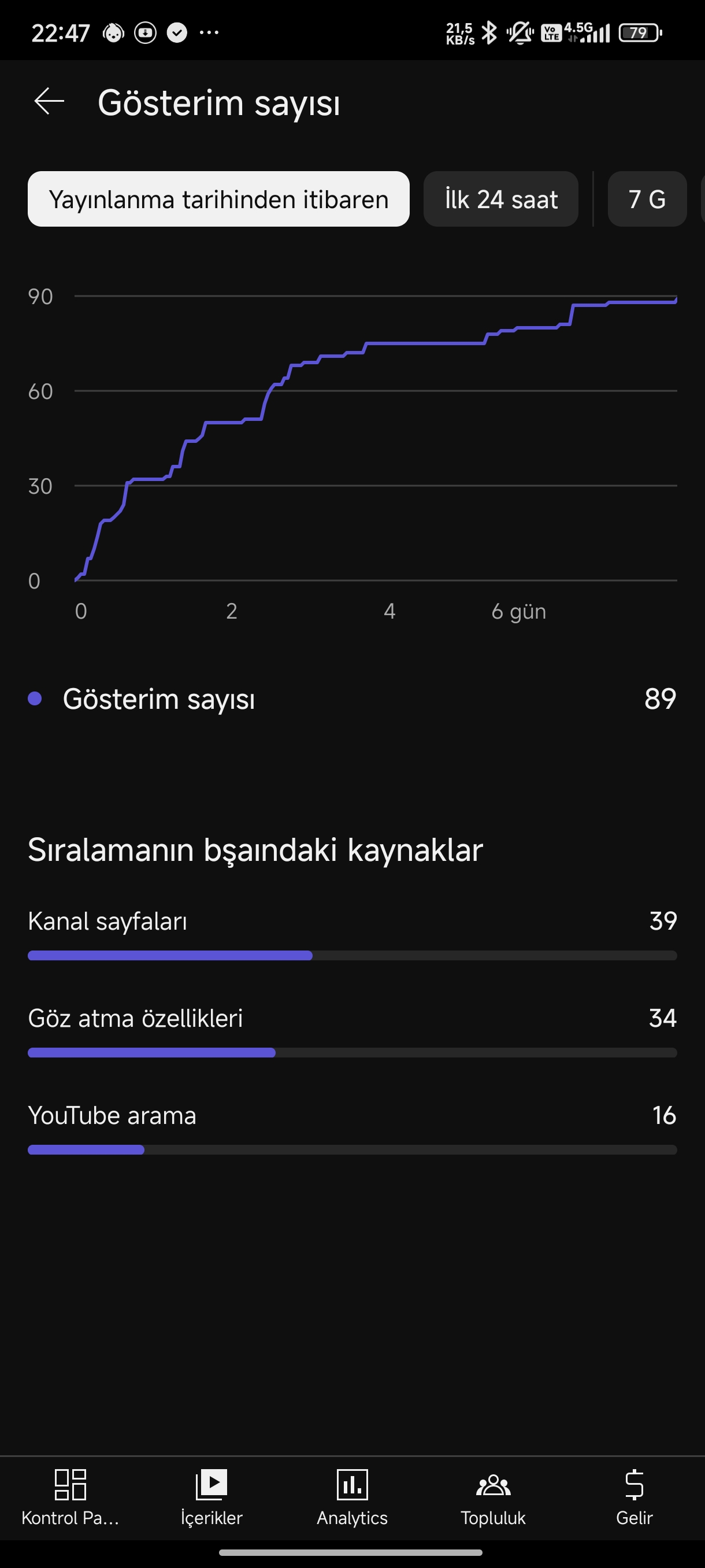Select the Yayınlanma tarihinden itibaren chip
Viewport: 705px width, 1568px height.
point(218,199)
